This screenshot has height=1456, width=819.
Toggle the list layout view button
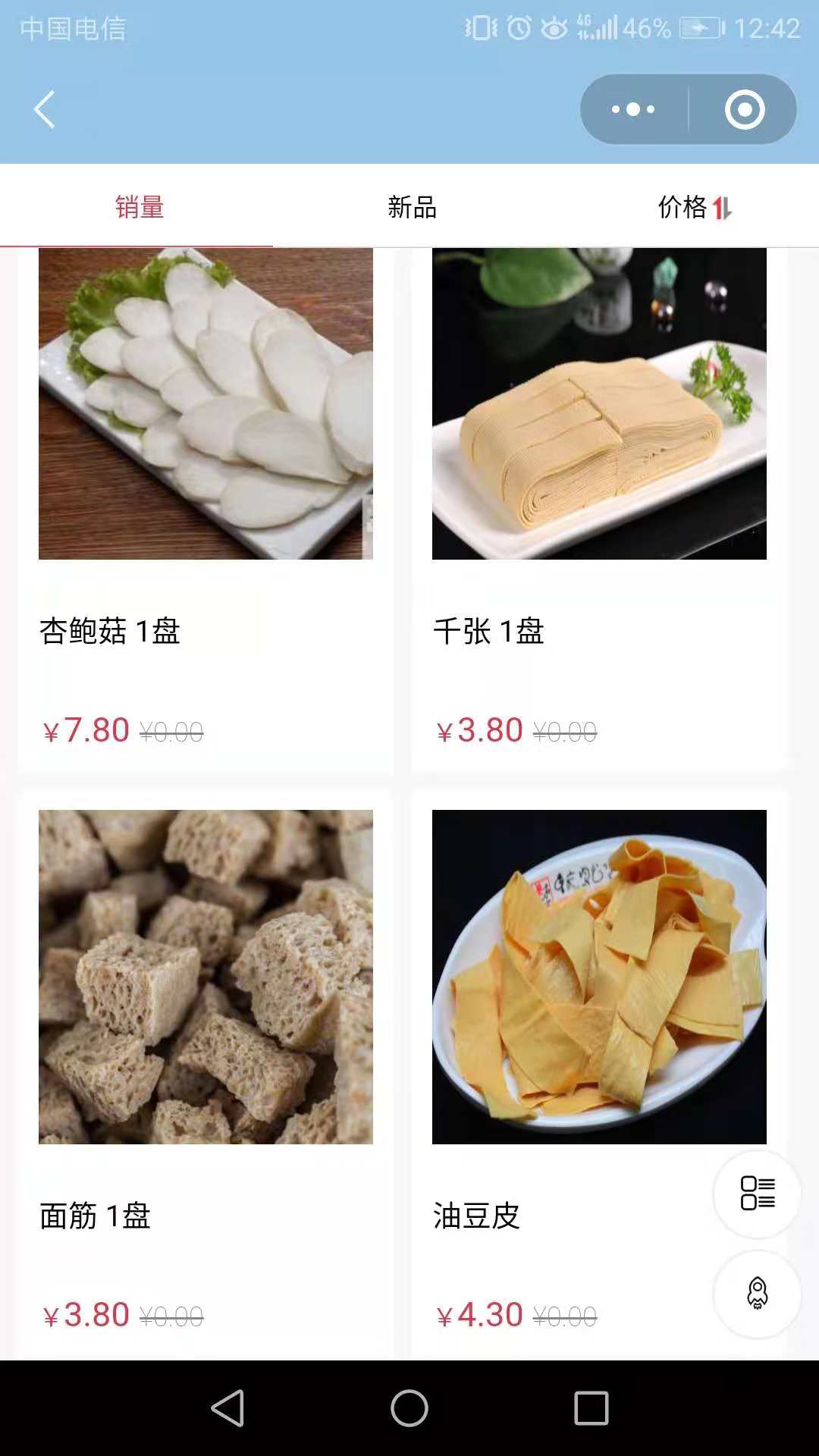tap(757, 1194)
